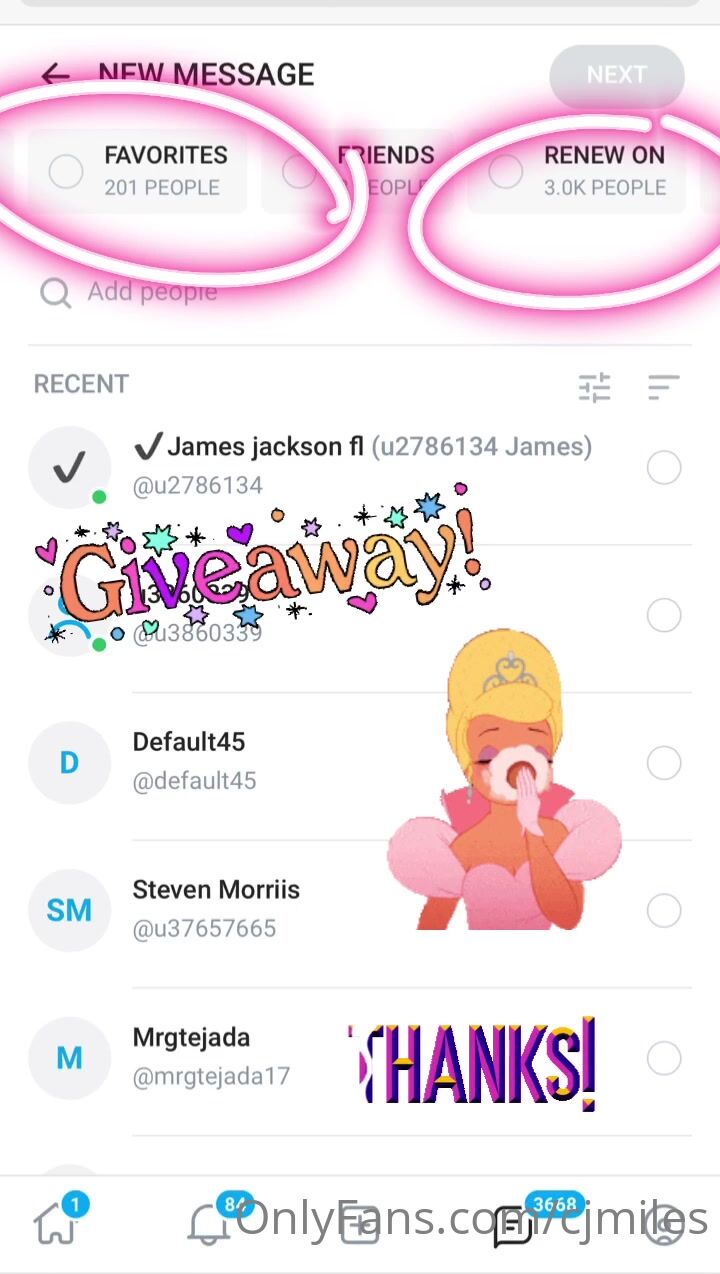
Task: Go back from New Message
Action: pyautogui.click(x=56, y=75)
